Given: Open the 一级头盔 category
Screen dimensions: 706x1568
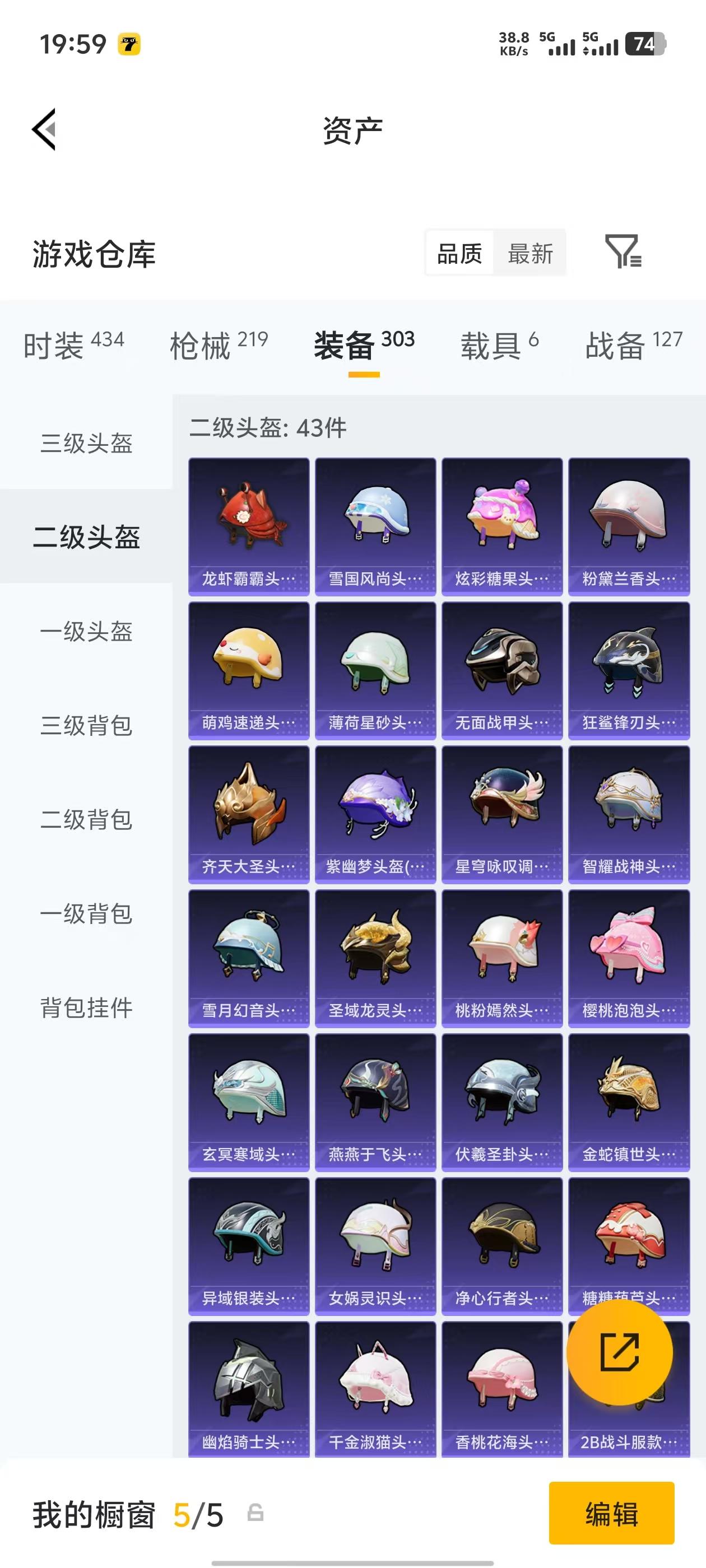Looking at the screenshot, I should tap(86, 633).
